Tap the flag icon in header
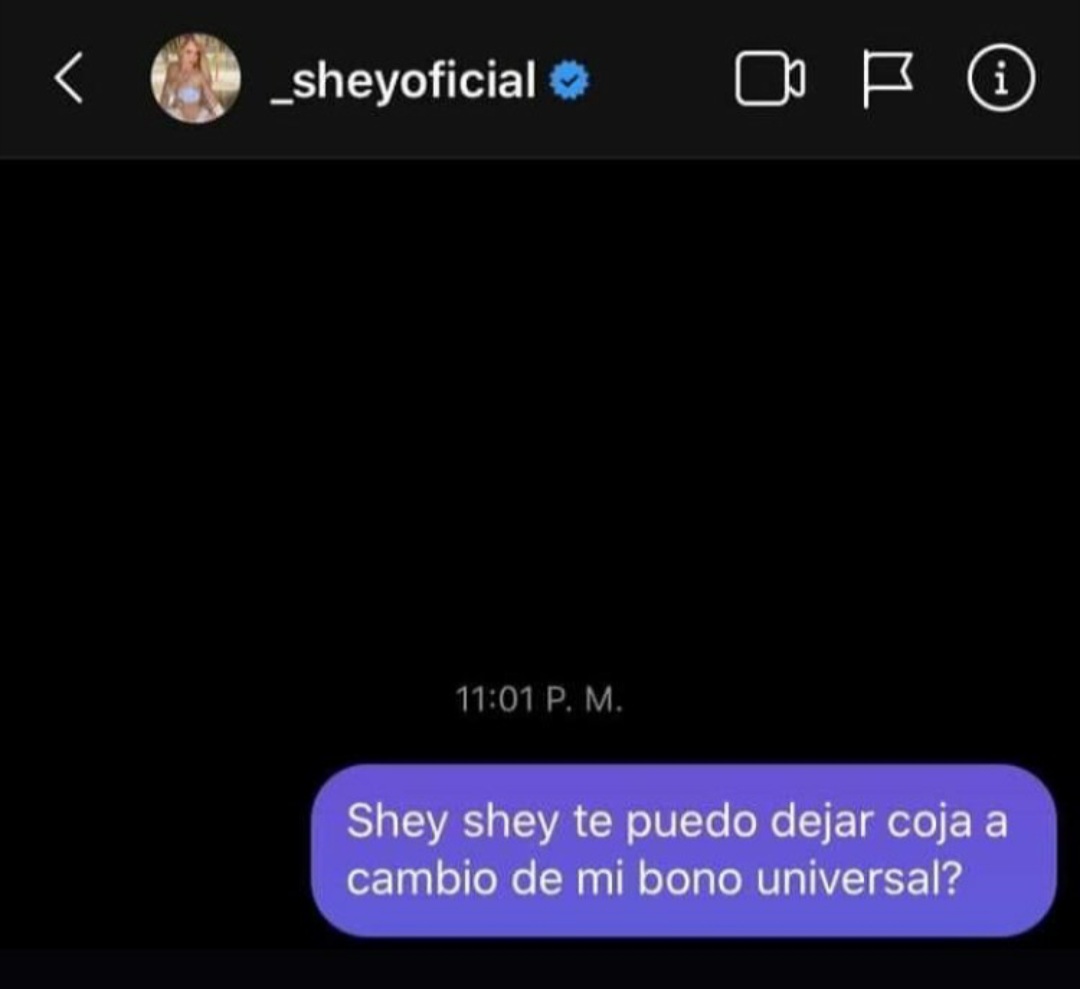The width and height of the screenshot is (1080, 989). [888, 80]
